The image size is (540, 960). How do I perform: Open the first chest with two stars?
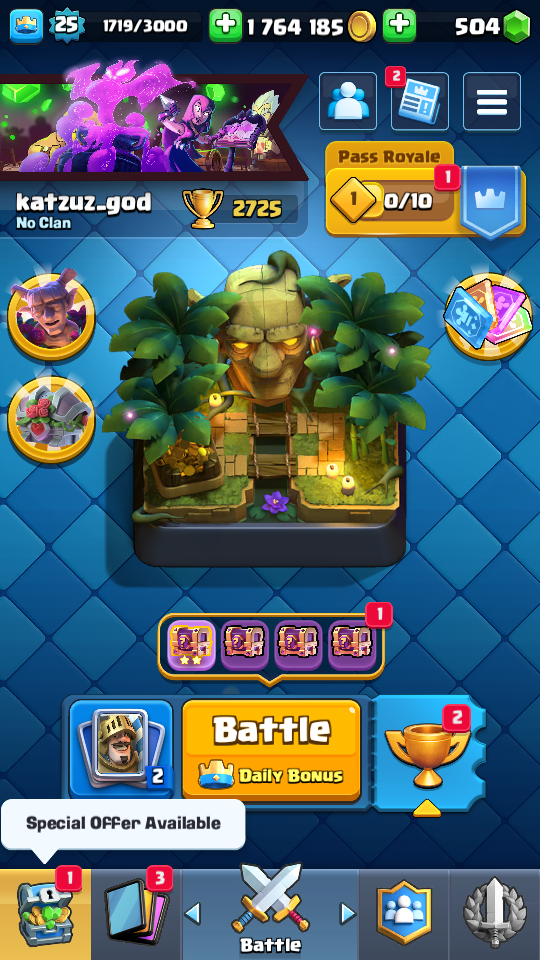[x=191, y=645]
